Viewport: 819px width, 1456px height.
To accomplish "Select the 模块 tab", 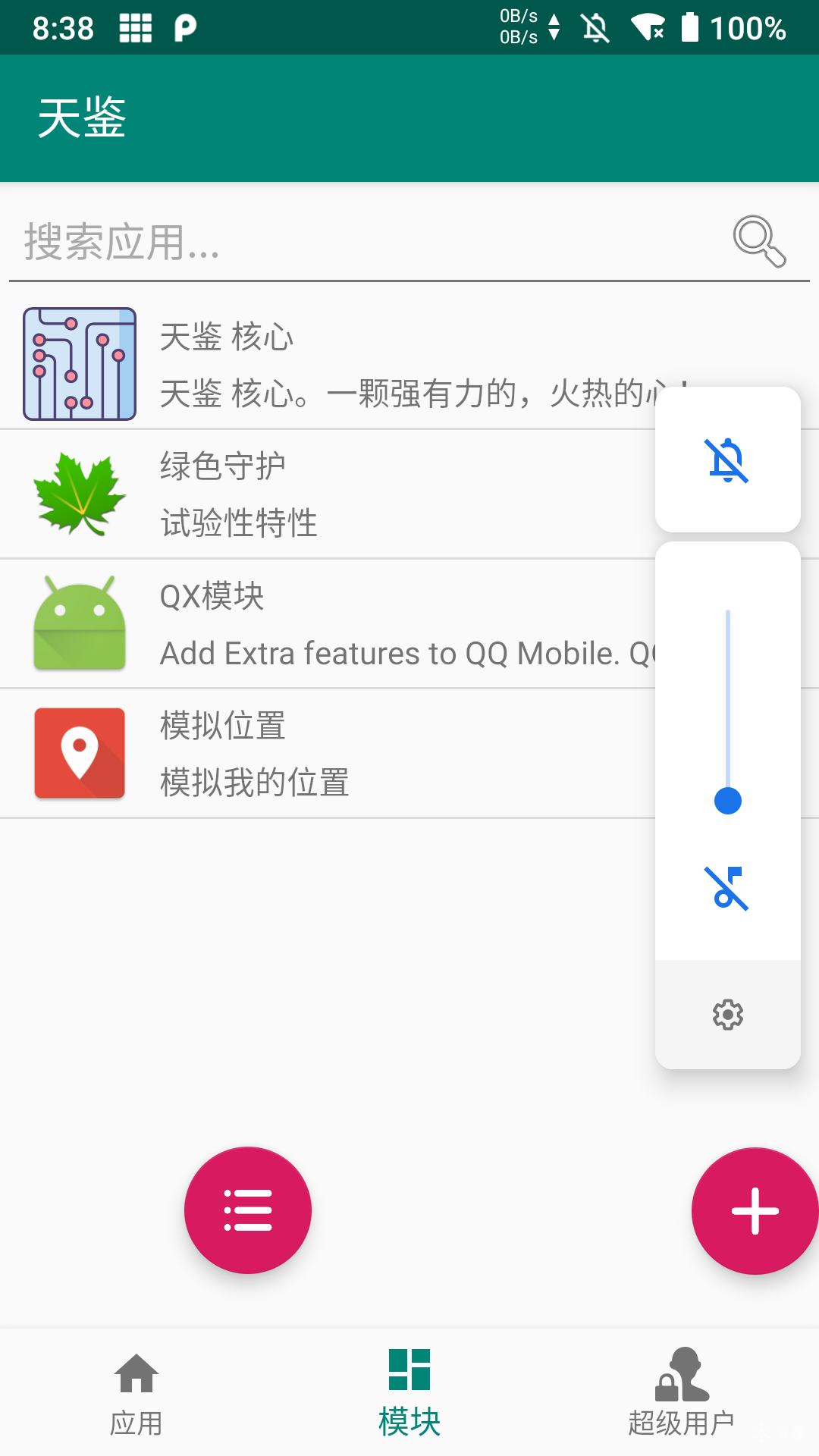I will tap(409, 1392).
